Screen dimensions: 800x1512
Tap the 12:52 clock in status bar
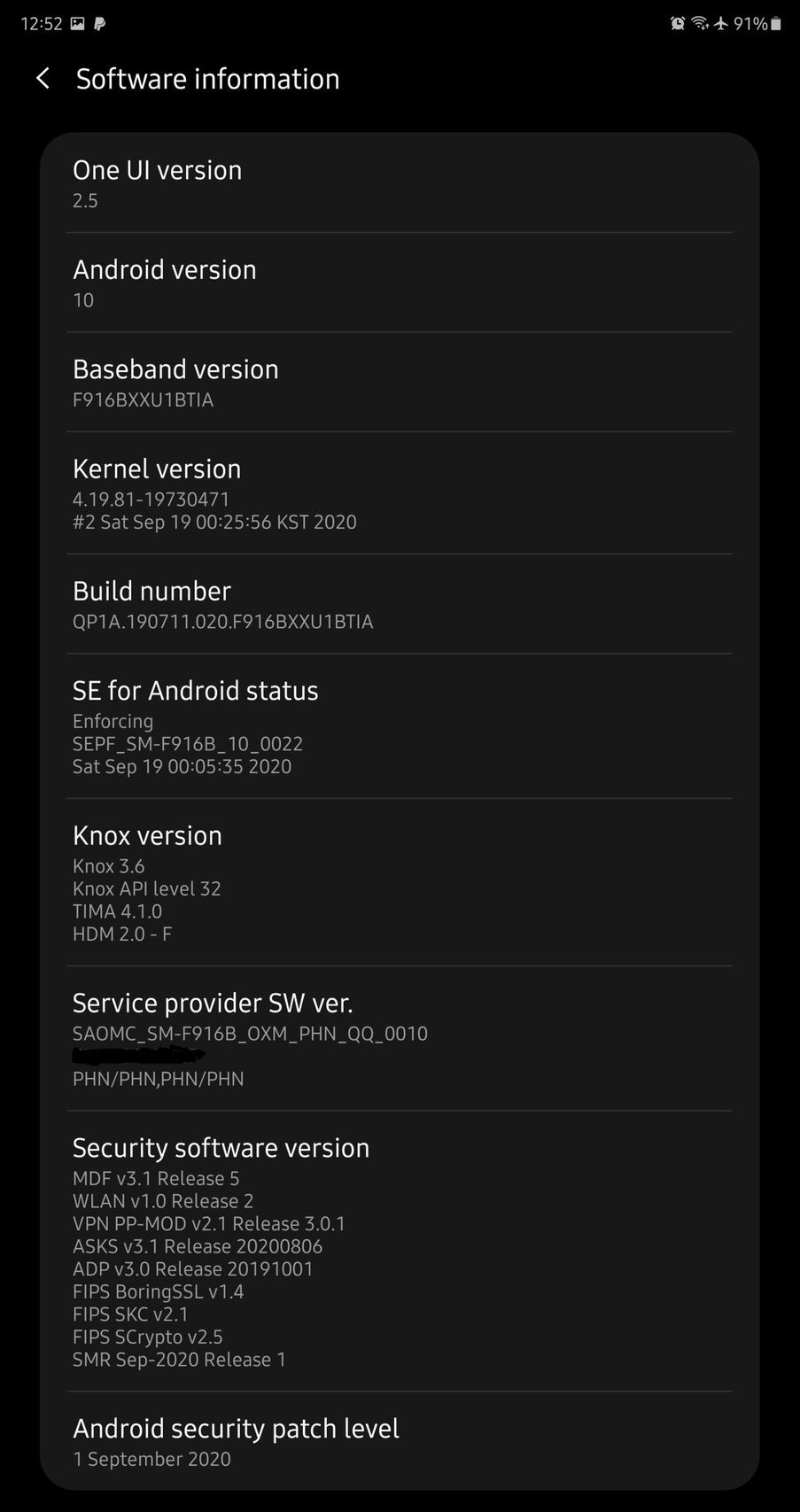tap(41, 24)
